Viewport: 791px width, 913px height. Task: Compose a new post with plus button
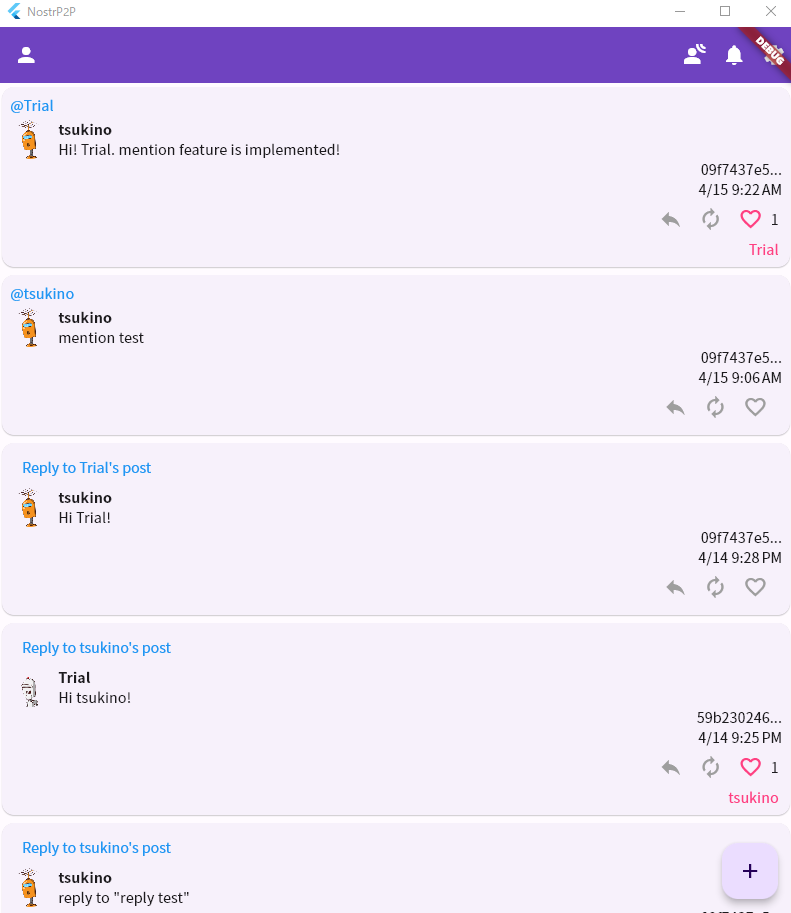pyautogui.click(x=750, y=871)
